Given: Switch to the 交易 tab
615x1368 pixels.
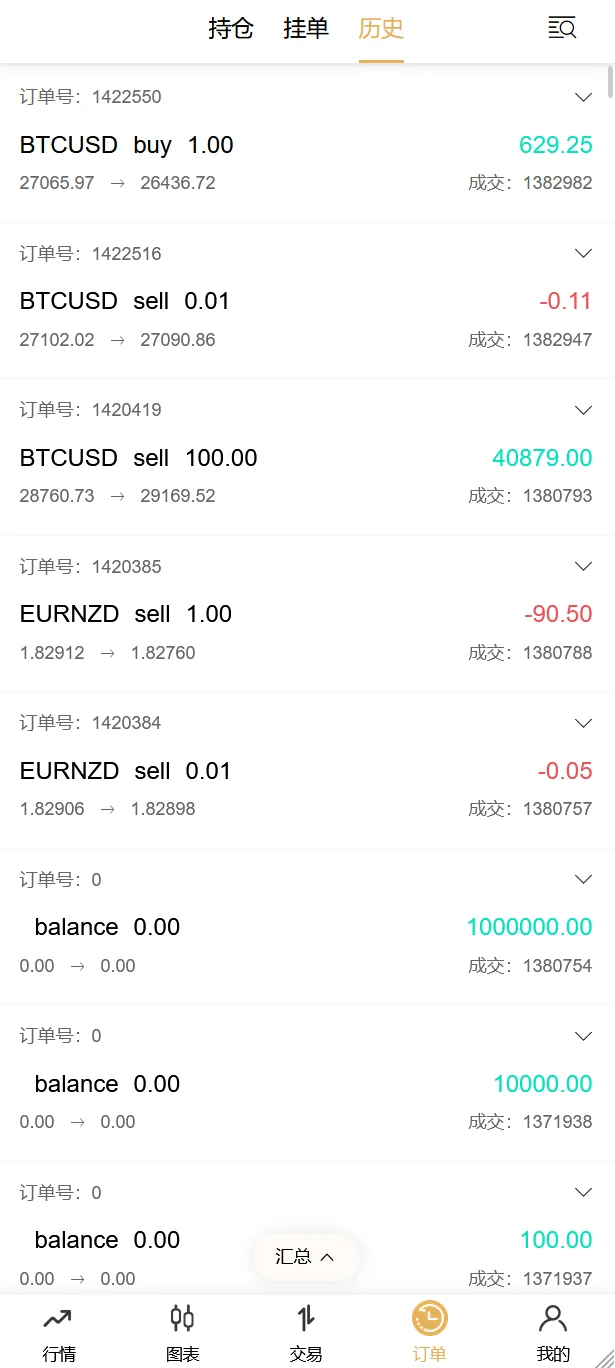Looking at the screenshot, I should click(306, 1333).
